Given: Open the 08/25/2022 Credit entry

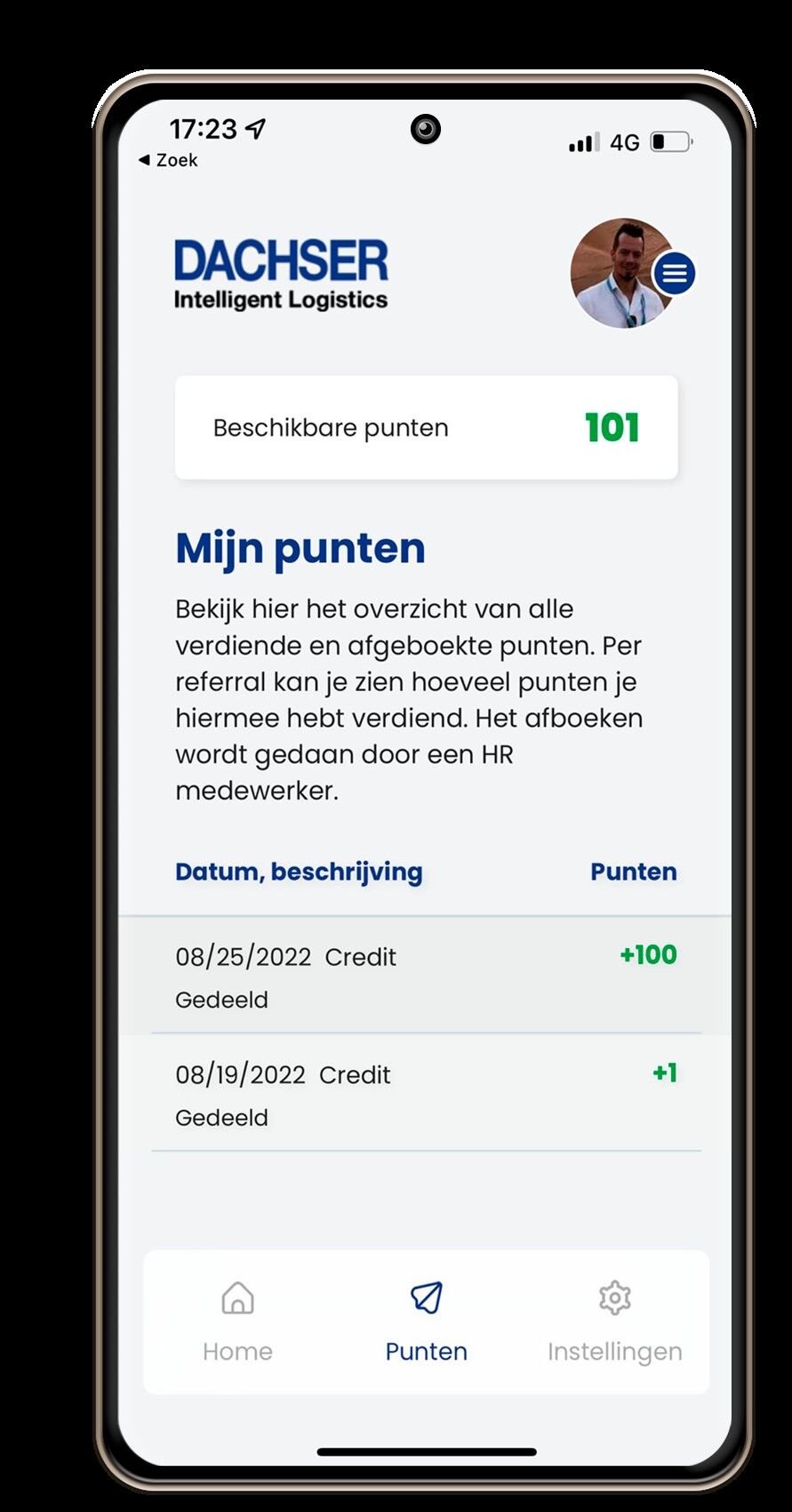Looking at the screenshot, I should click(x=426, y=976).
